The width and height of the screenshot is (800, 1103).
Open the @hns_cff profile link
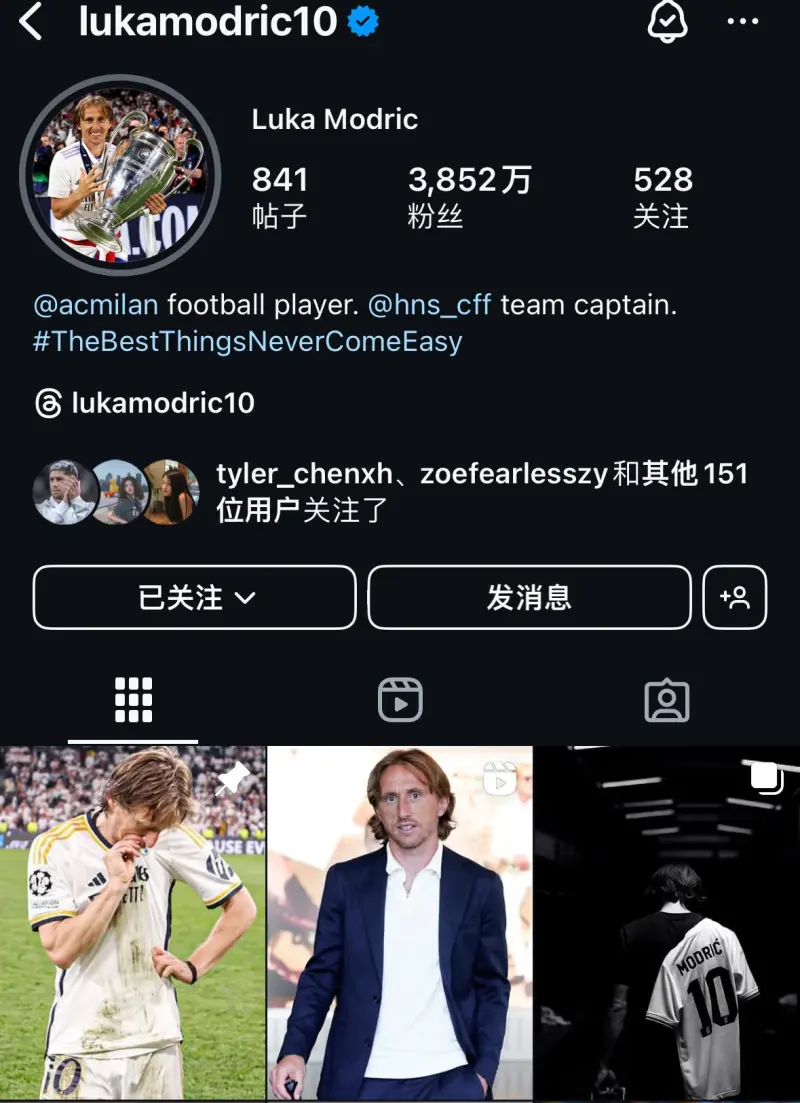point(430,305)
